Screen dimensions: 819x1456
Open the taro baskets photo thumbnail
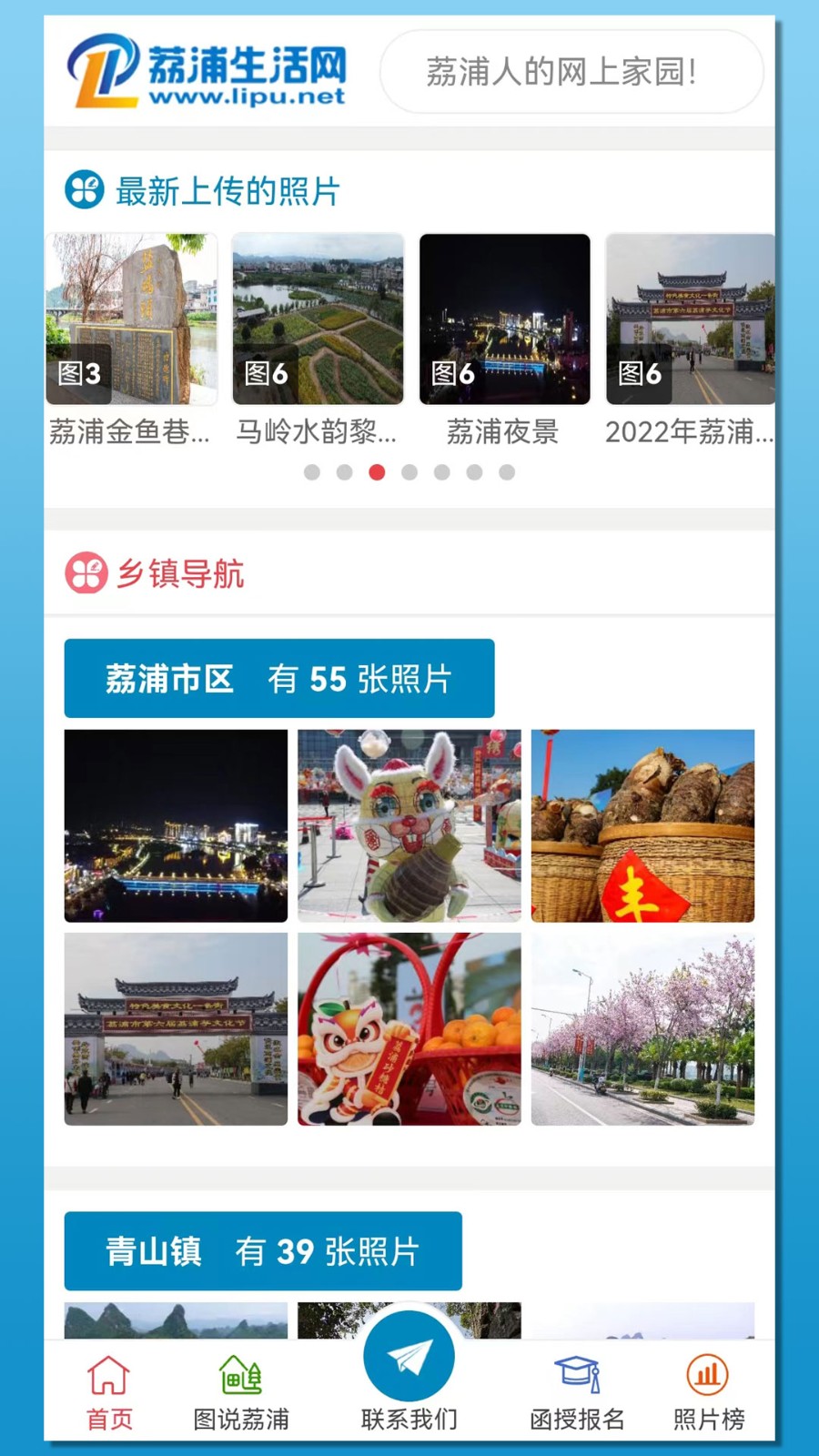click(x=642, y=824)
